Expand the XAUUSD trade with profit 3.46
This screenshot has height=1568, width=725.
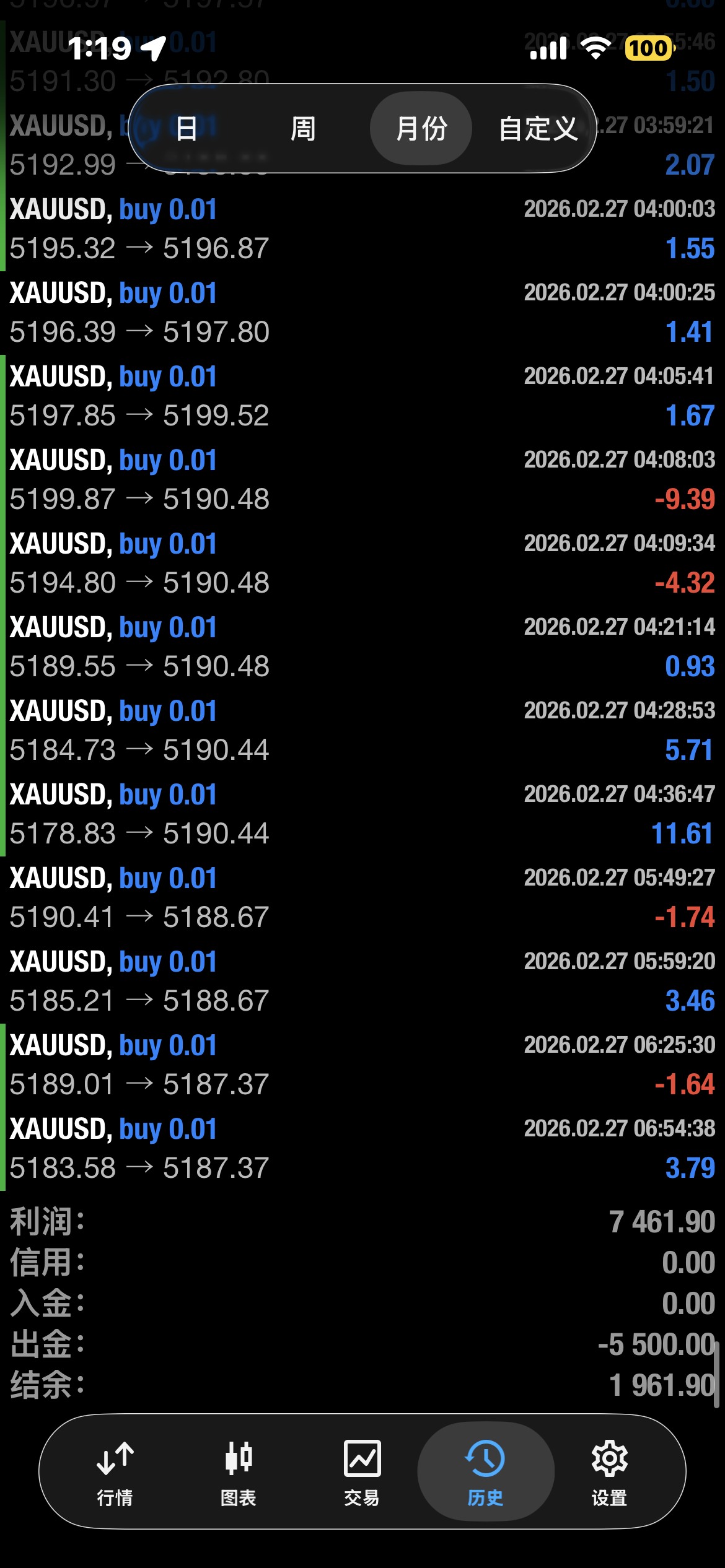tap(362, 982)
